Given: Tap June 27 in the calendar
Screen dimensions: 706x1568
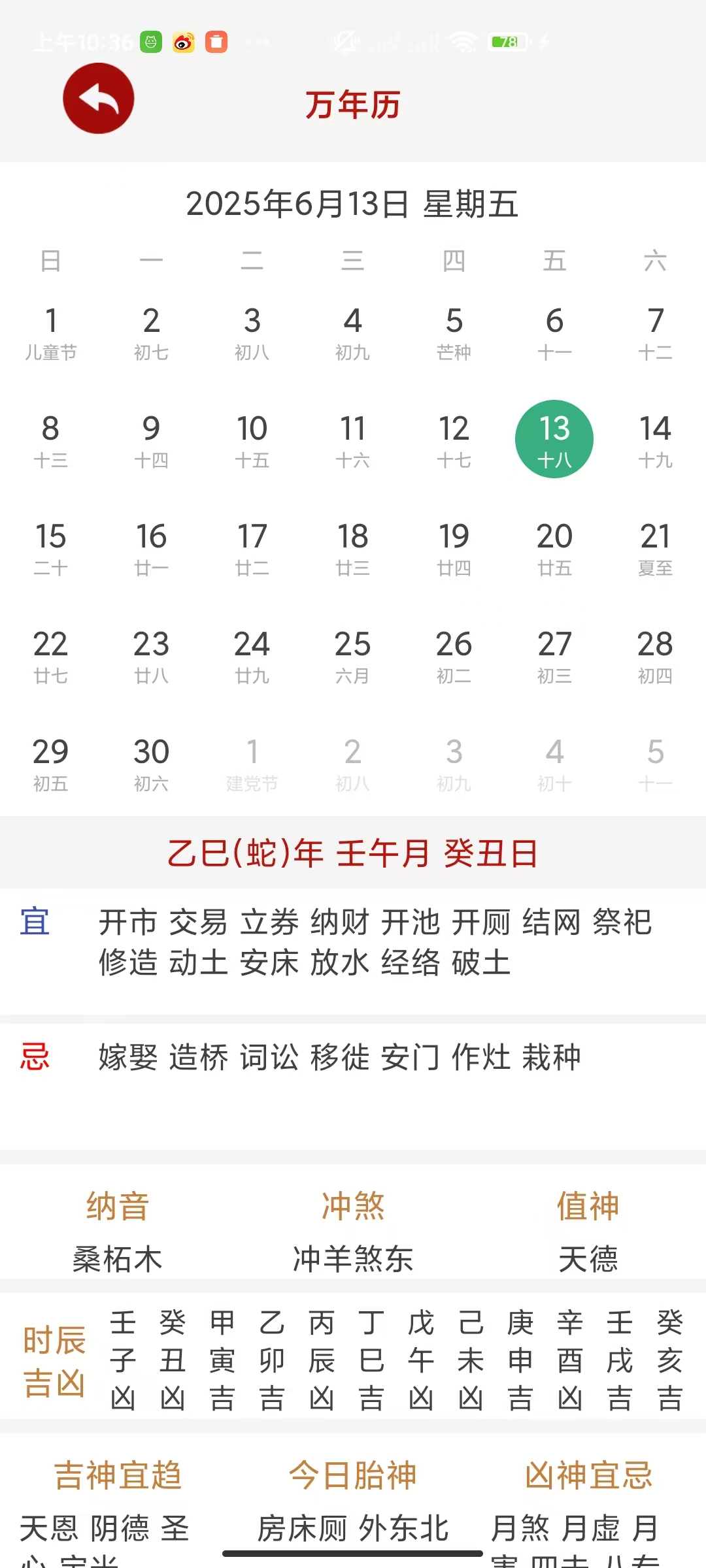Looking at the screenshot, I should pyautogui.click(x=554, y=655).
